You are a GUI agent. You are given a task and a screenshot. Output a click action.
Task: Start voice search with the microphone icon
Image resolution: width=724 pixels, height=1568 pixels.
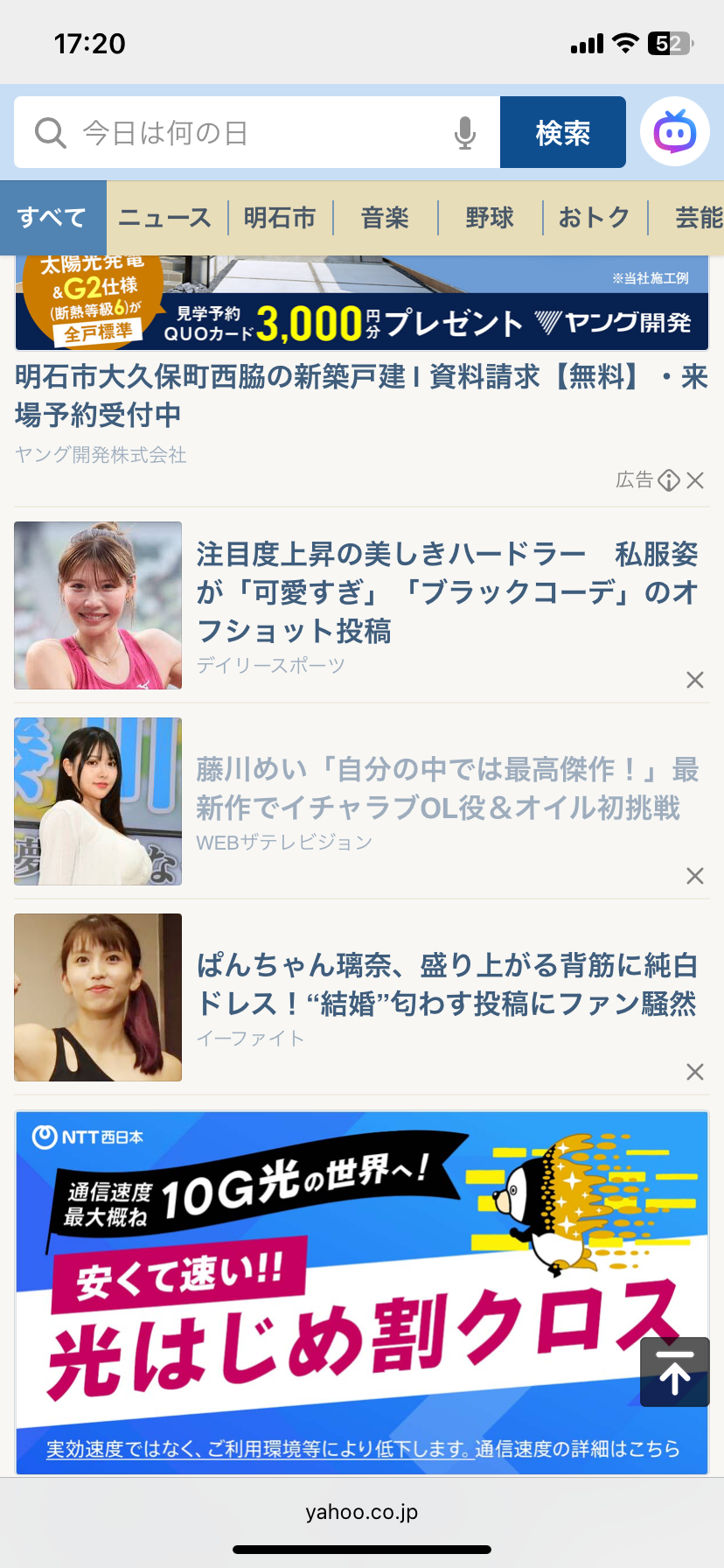465,133
